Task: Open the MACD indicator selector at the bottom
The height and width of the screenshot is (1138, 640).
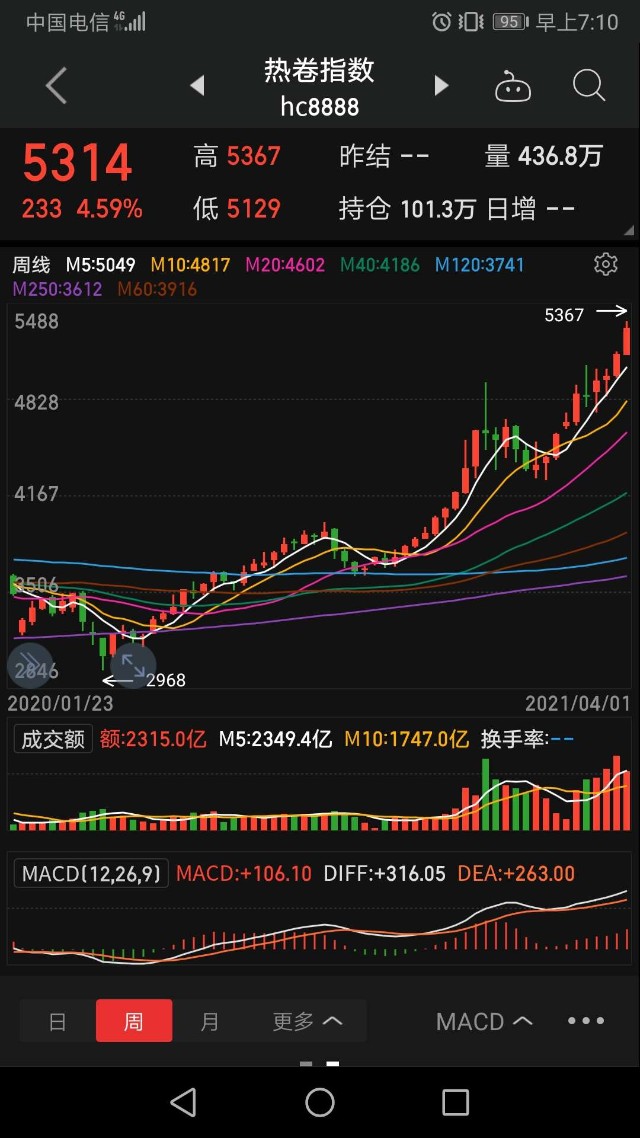Action: click(x=483, y=1021)
